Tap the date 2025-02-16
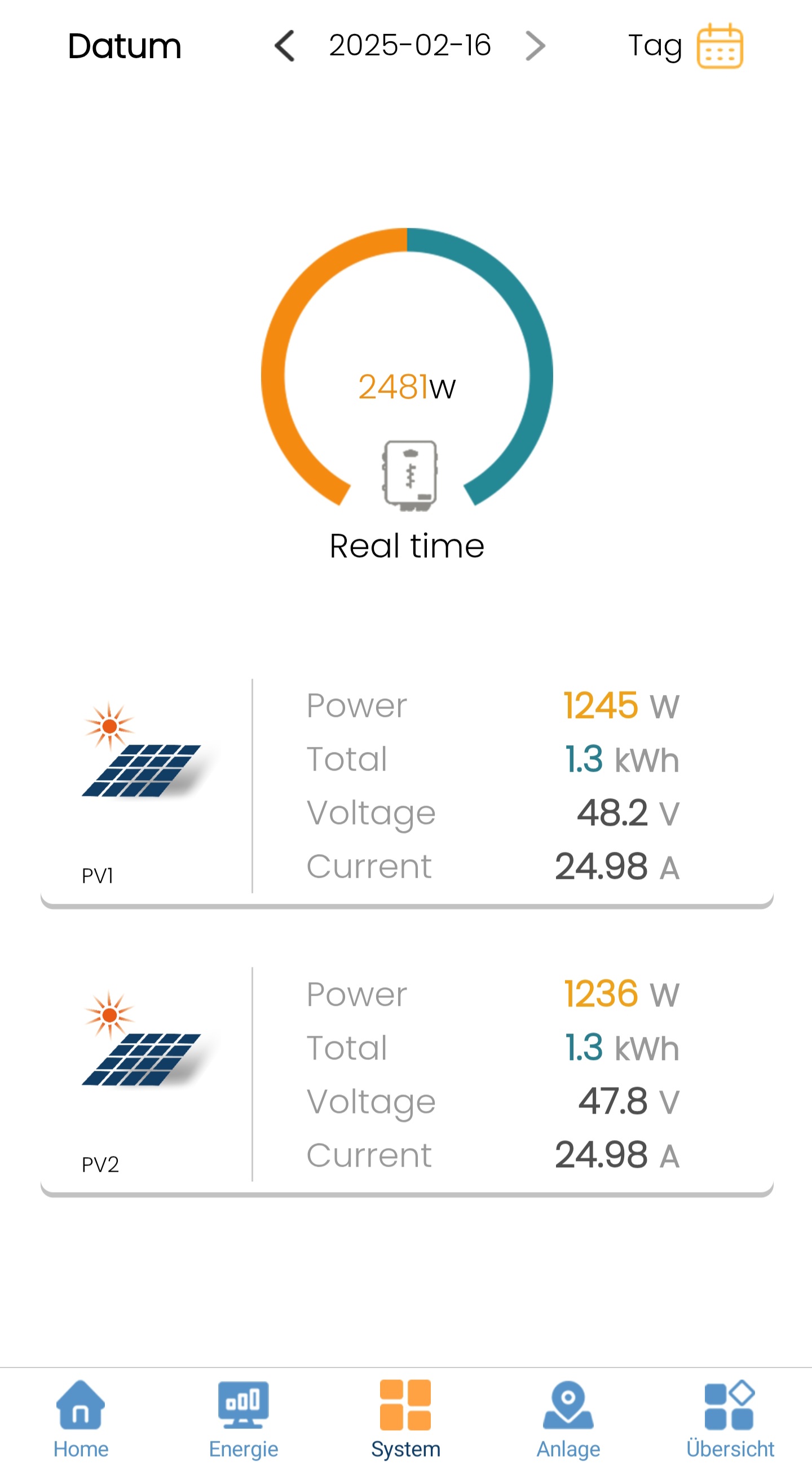 410,46
